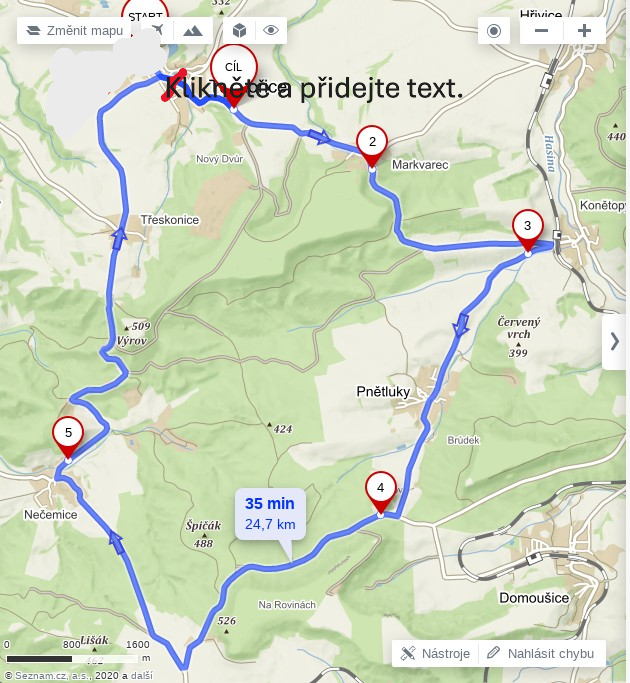Choose waypoint 5 near Nečemice
This screenshot has height=683, width=630.
(68, 434)
